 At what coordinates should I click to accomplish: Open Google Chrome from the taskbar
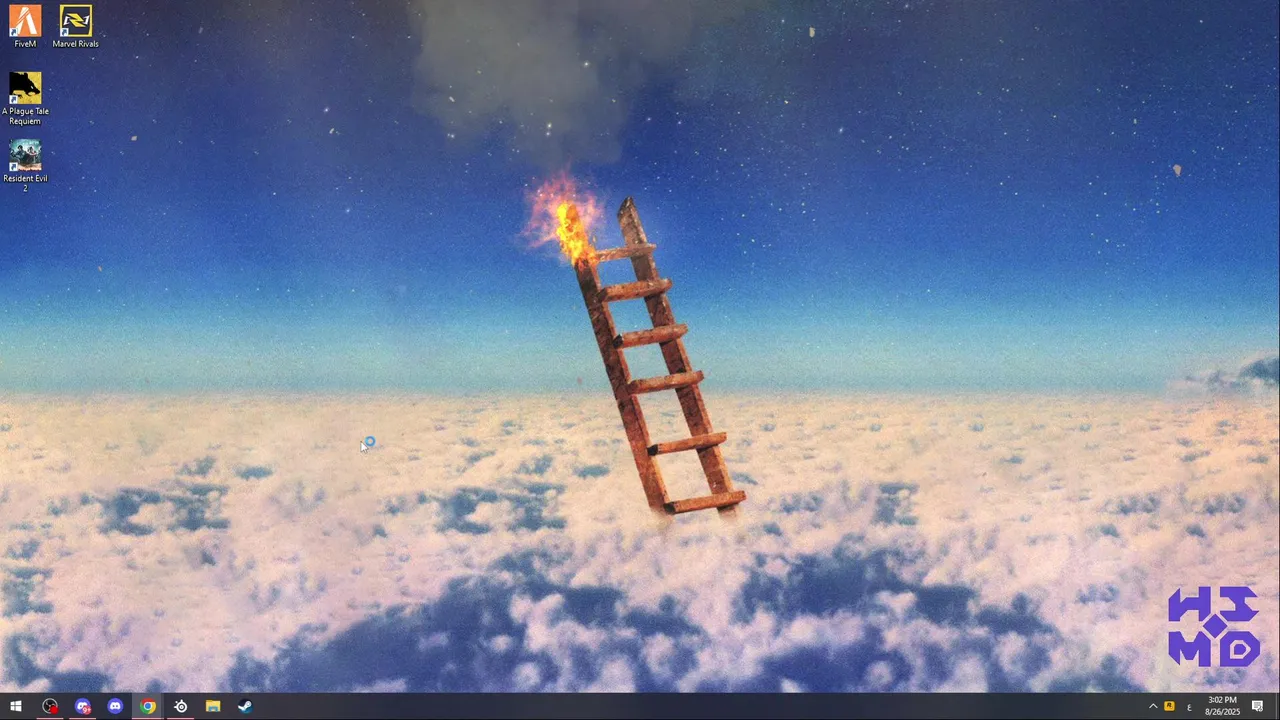[x=148, y=706]
